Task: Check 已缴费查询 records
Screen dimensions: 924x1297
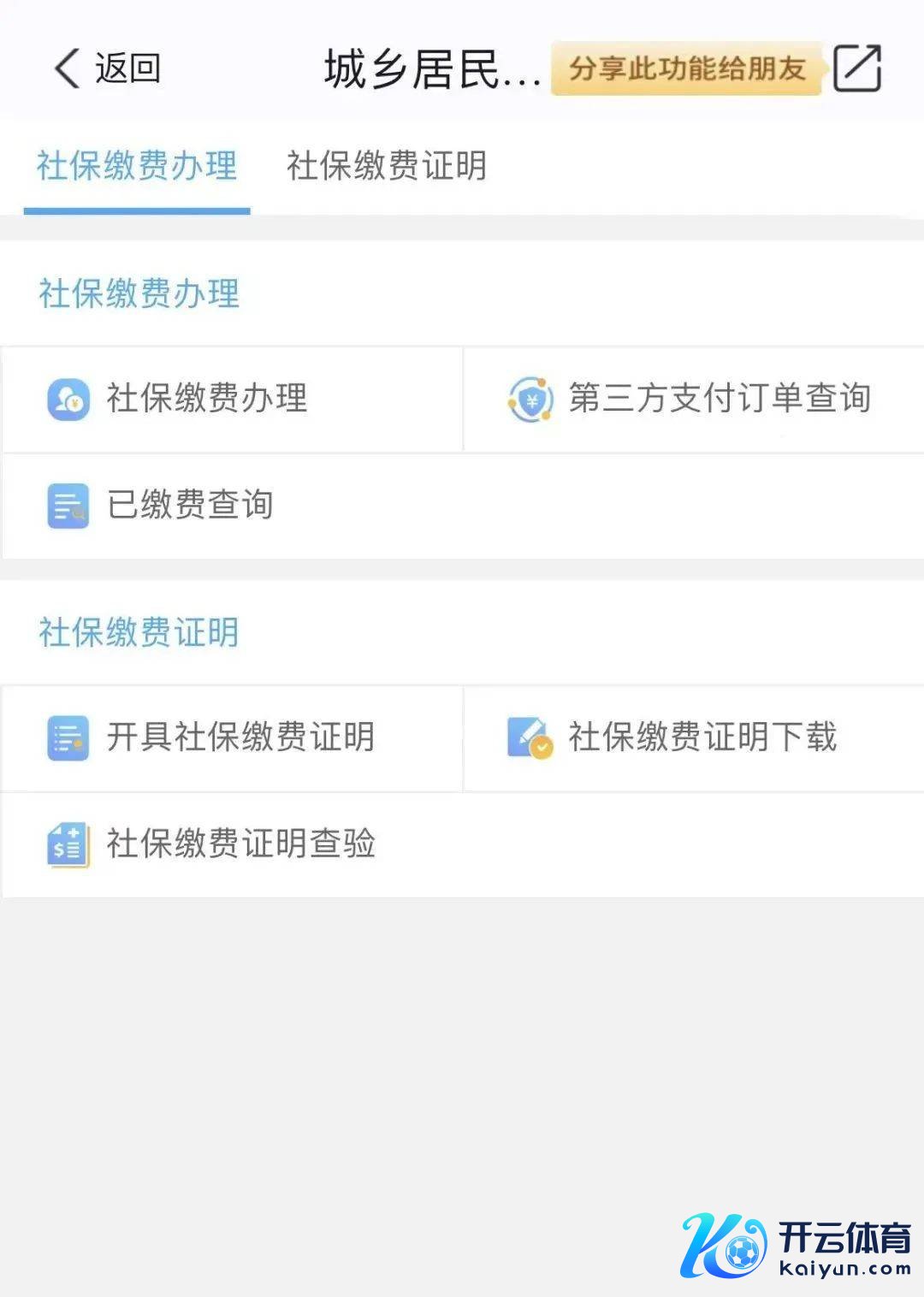Action: 188,505
